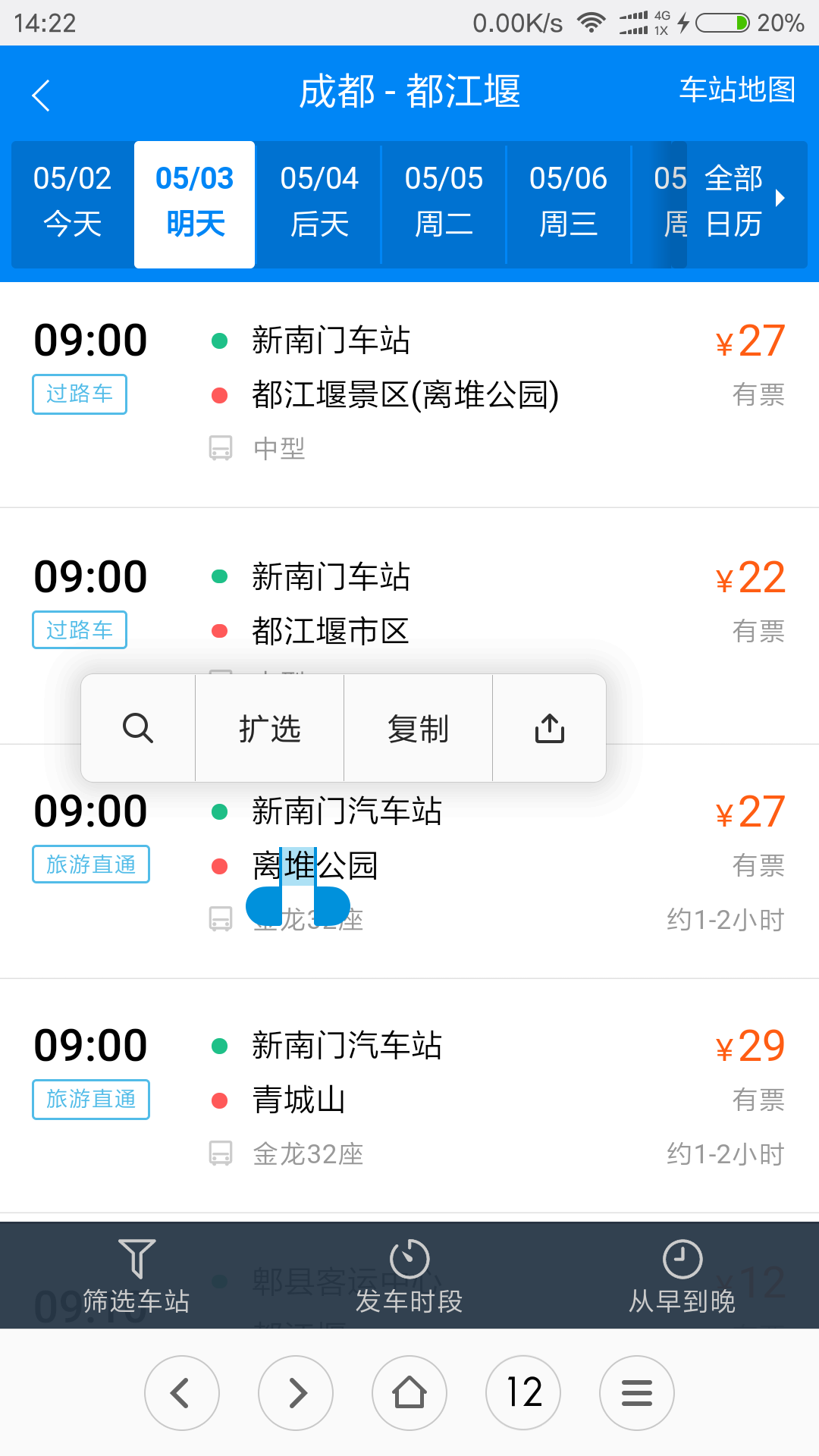Open 发车时段 departure time filter
The image size is (819, 1456).
tap(409, 1276)
